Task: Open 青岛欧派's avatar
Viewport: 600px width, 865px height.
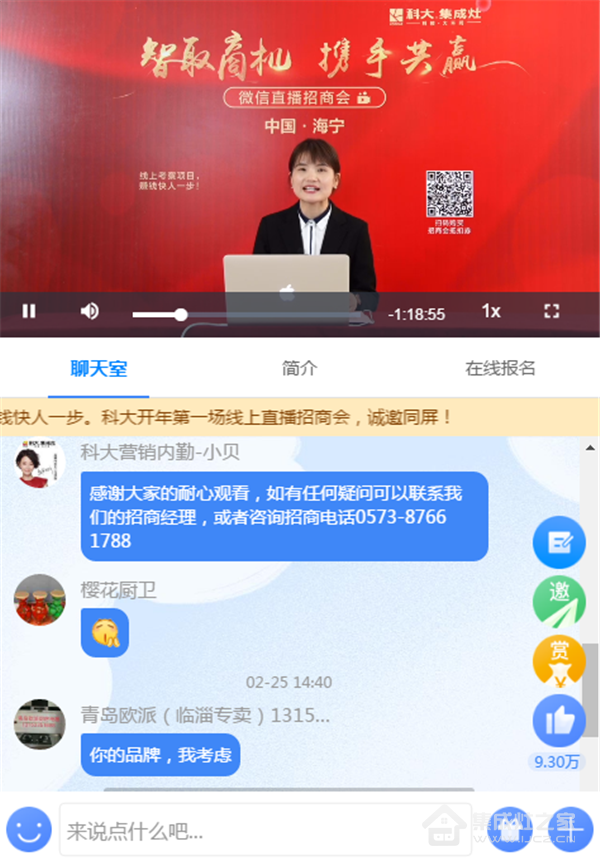Action: click(x=40, y=724)
